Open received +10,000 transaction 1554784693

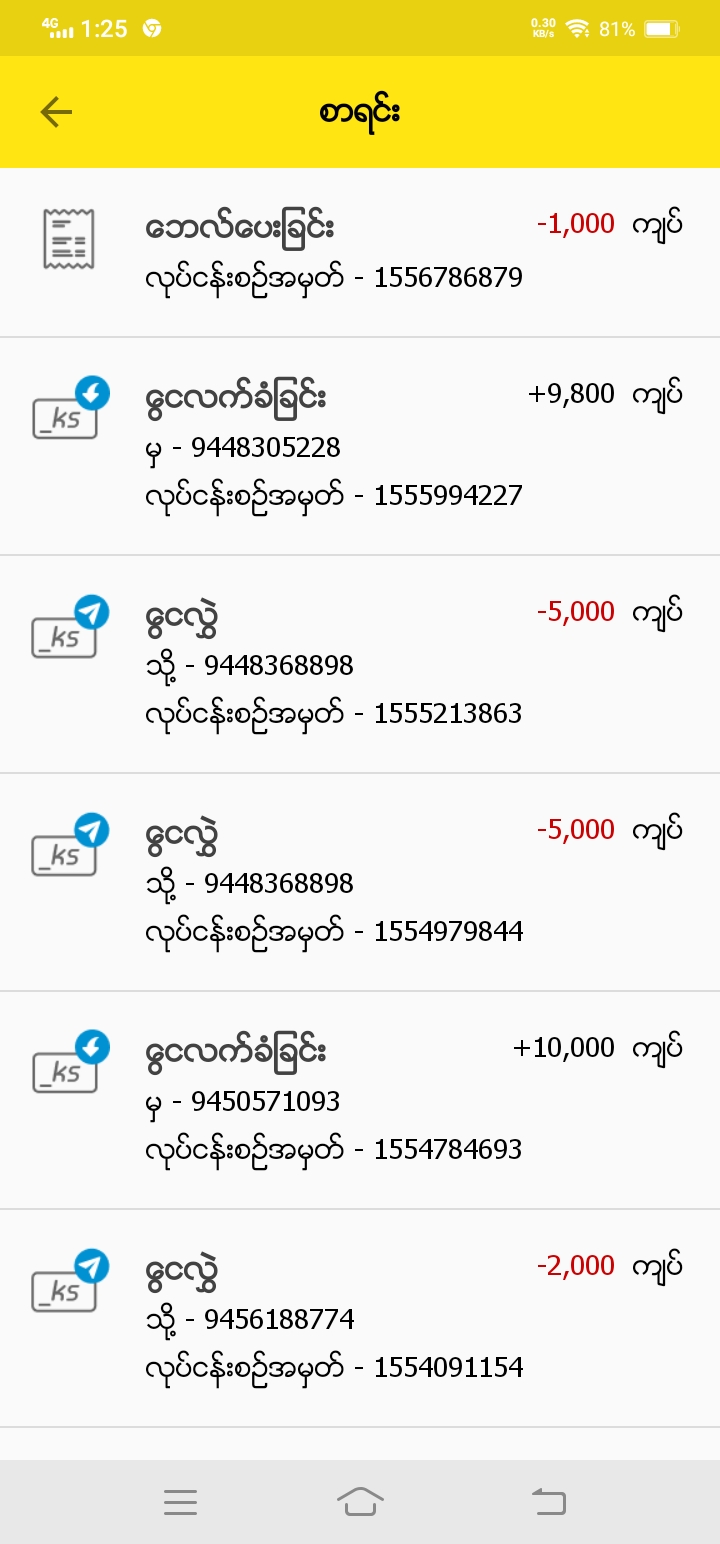[360, 1100]
